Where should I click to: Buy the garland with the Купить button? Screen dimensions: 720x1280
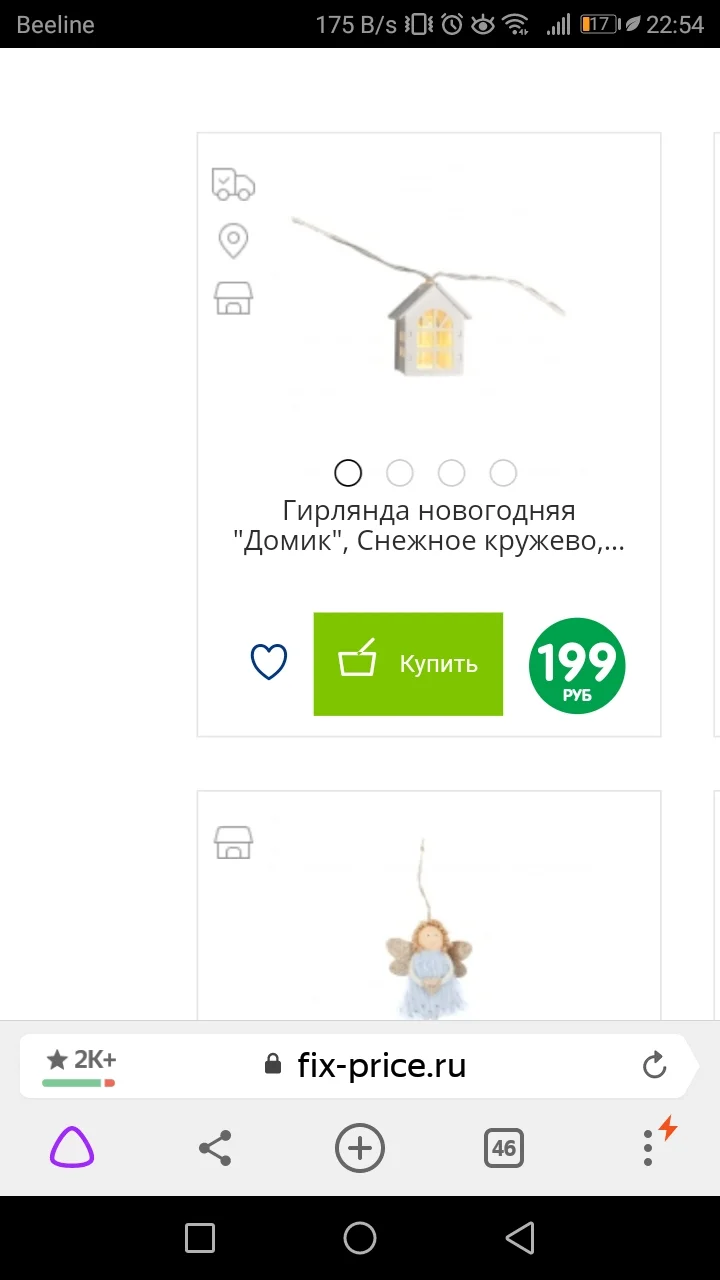(408, 663)
